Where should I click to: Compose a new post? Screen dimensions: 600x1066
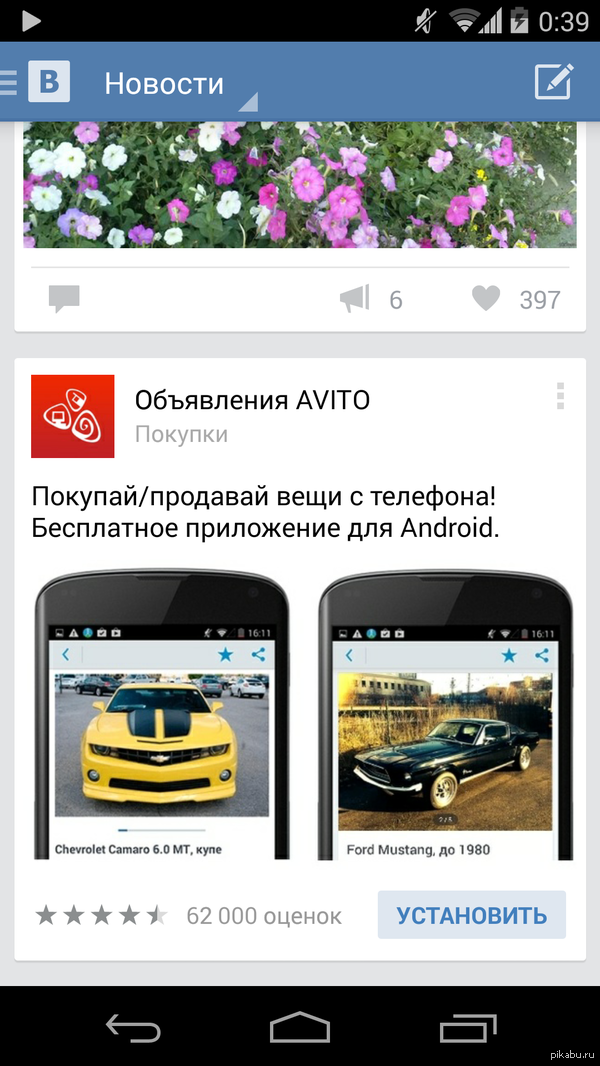[x=554, y=82]
